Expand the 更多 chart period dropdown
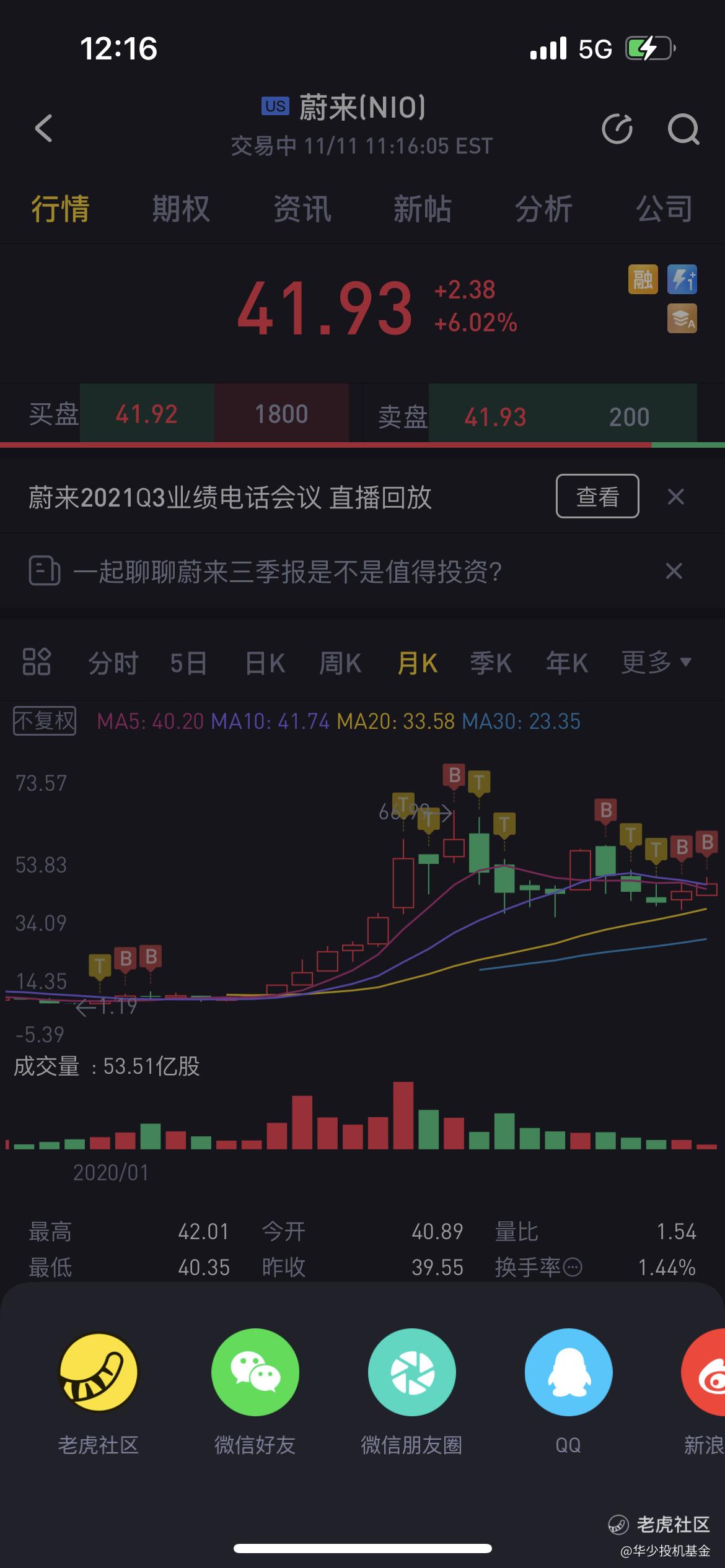The image size is (725, 1568). pyautogui.click(x=656, y=662)
